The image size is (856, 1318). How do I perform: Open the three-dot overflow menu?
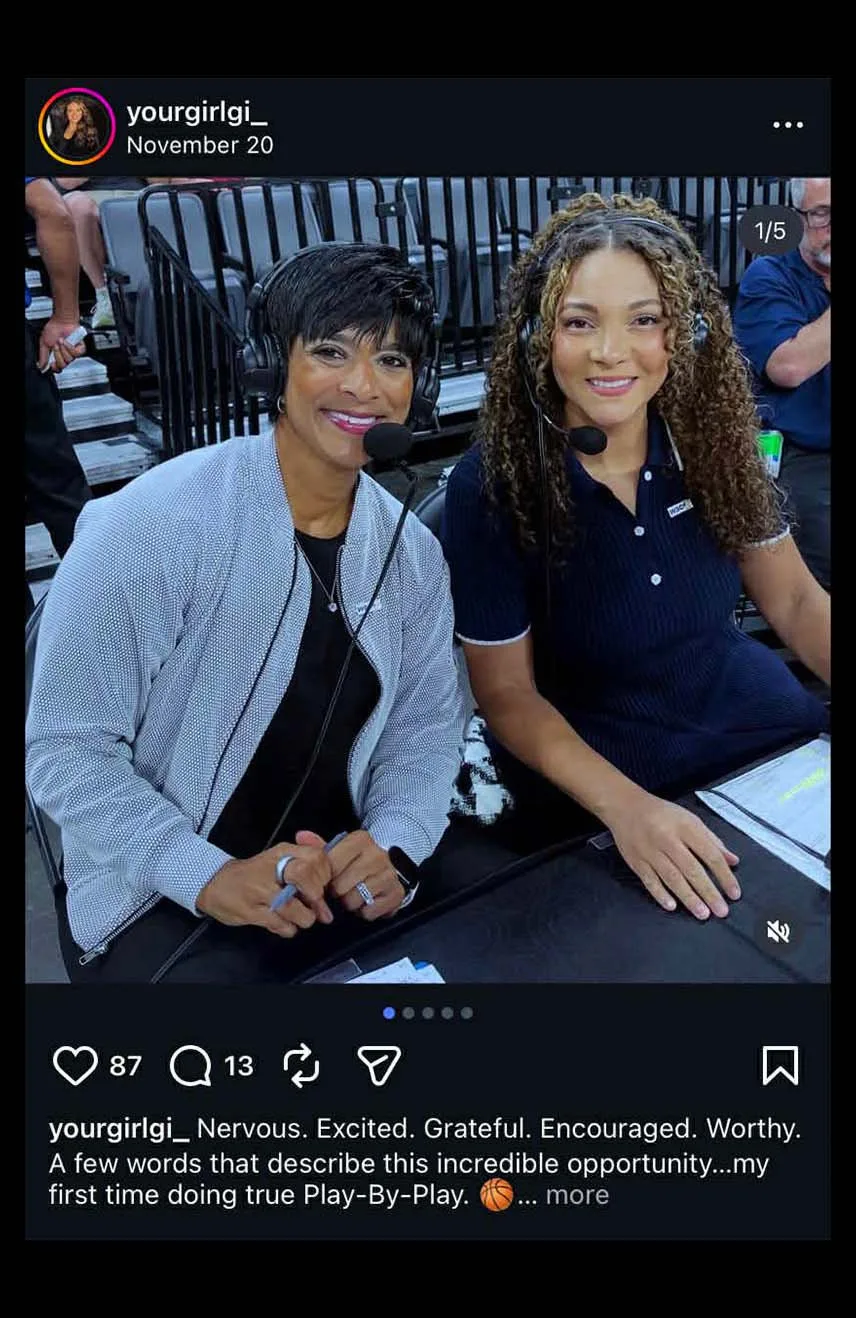pyautogui.click(x=788, y=125)
